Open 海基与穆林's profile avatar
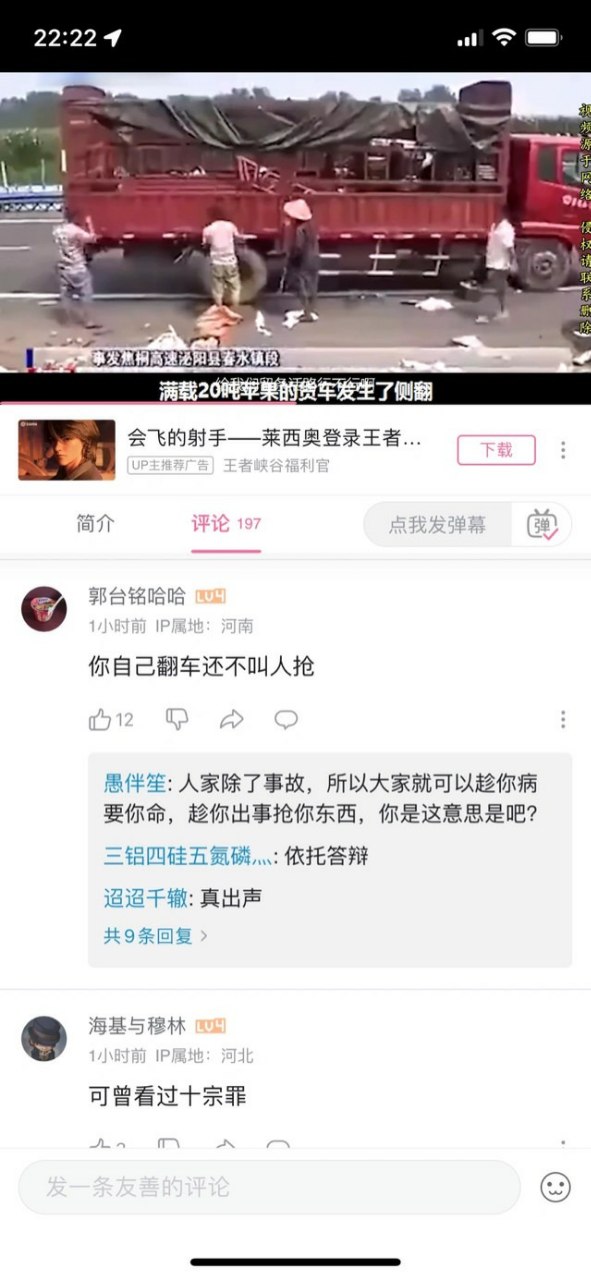The width and height of the screenshot is (591, 1280). pyautogui.click(x=44, y=1038)
